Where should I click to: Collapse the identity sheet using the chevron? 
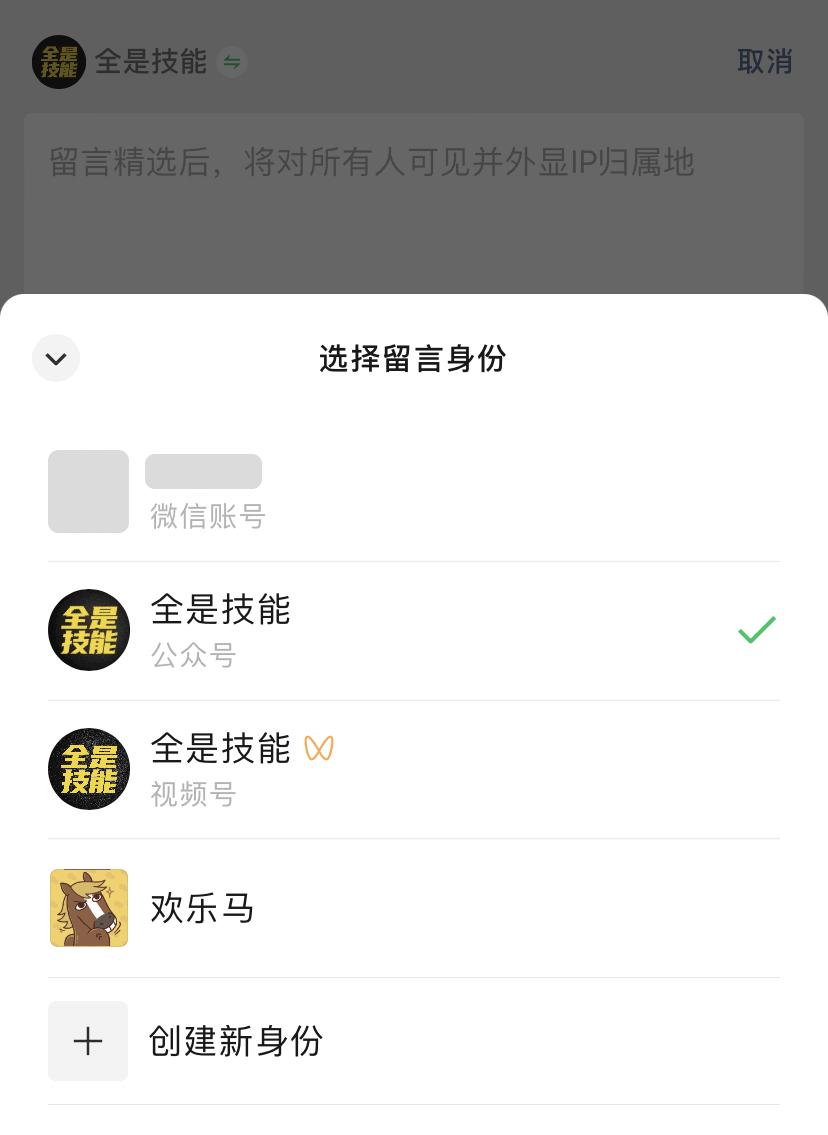click(x=56, y=357)
